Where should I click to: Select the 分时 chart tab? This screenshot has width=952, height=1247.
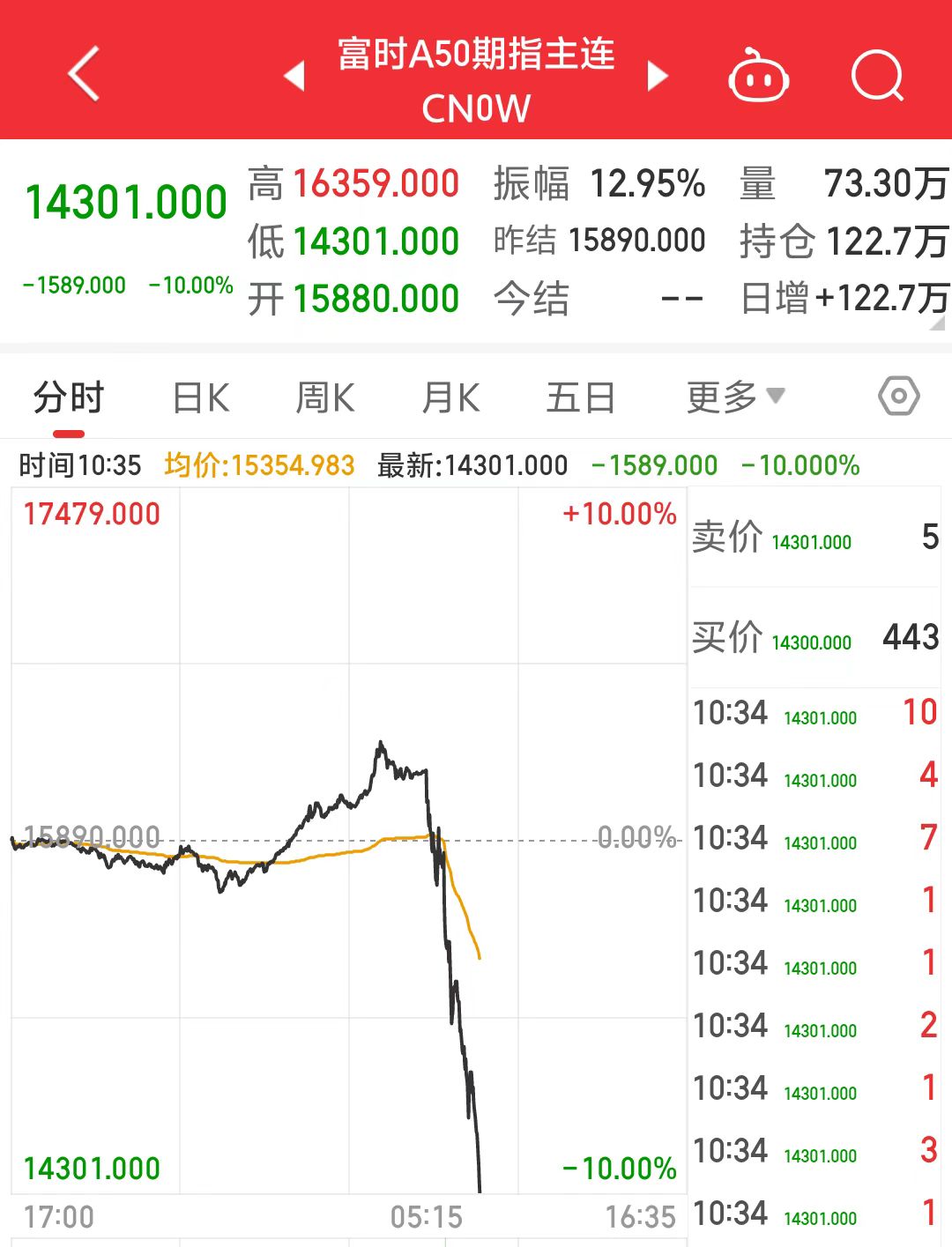point(69,398)
